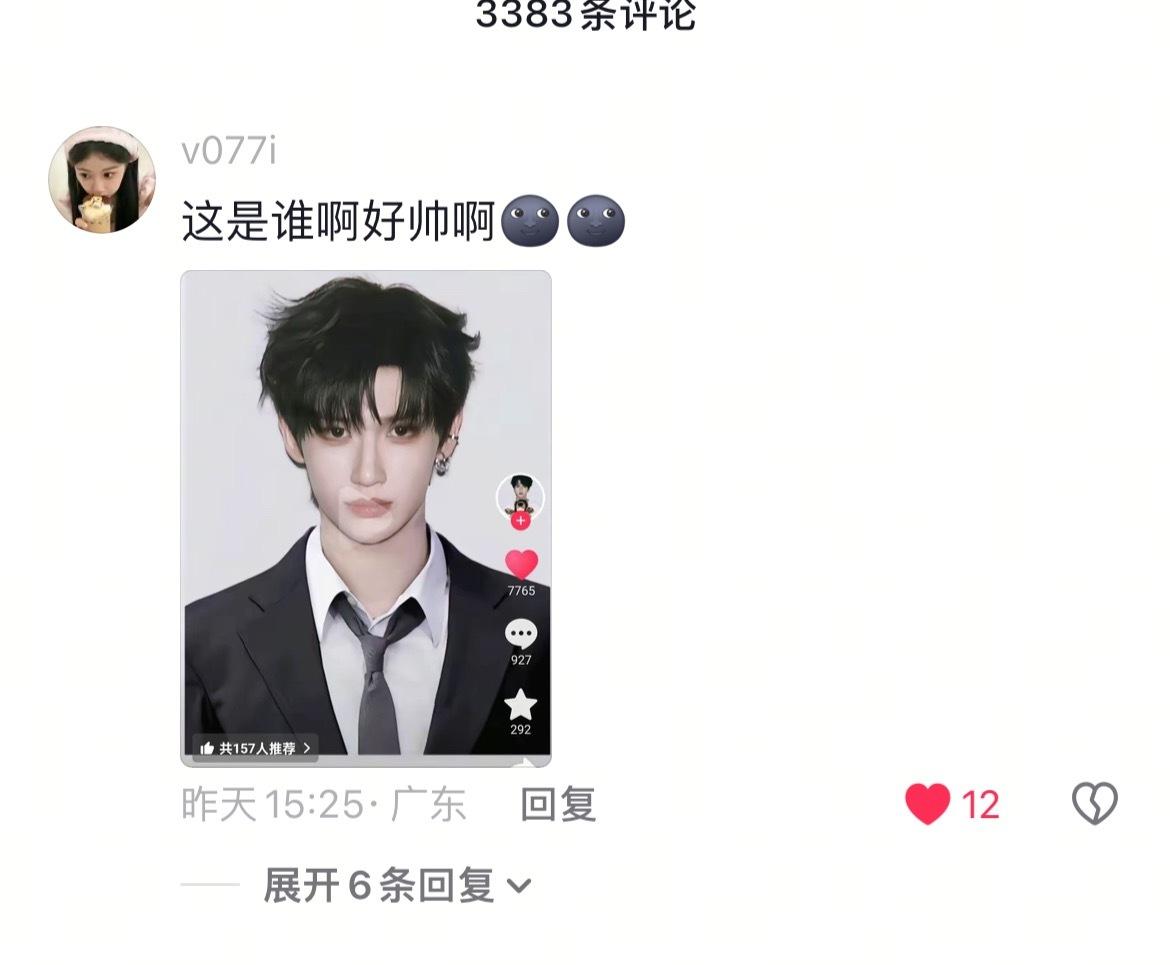Image resolution: width=1170 pixels, height=965 pixels.
Task: Open the username v077i
Action: click(x=229, y=151)
